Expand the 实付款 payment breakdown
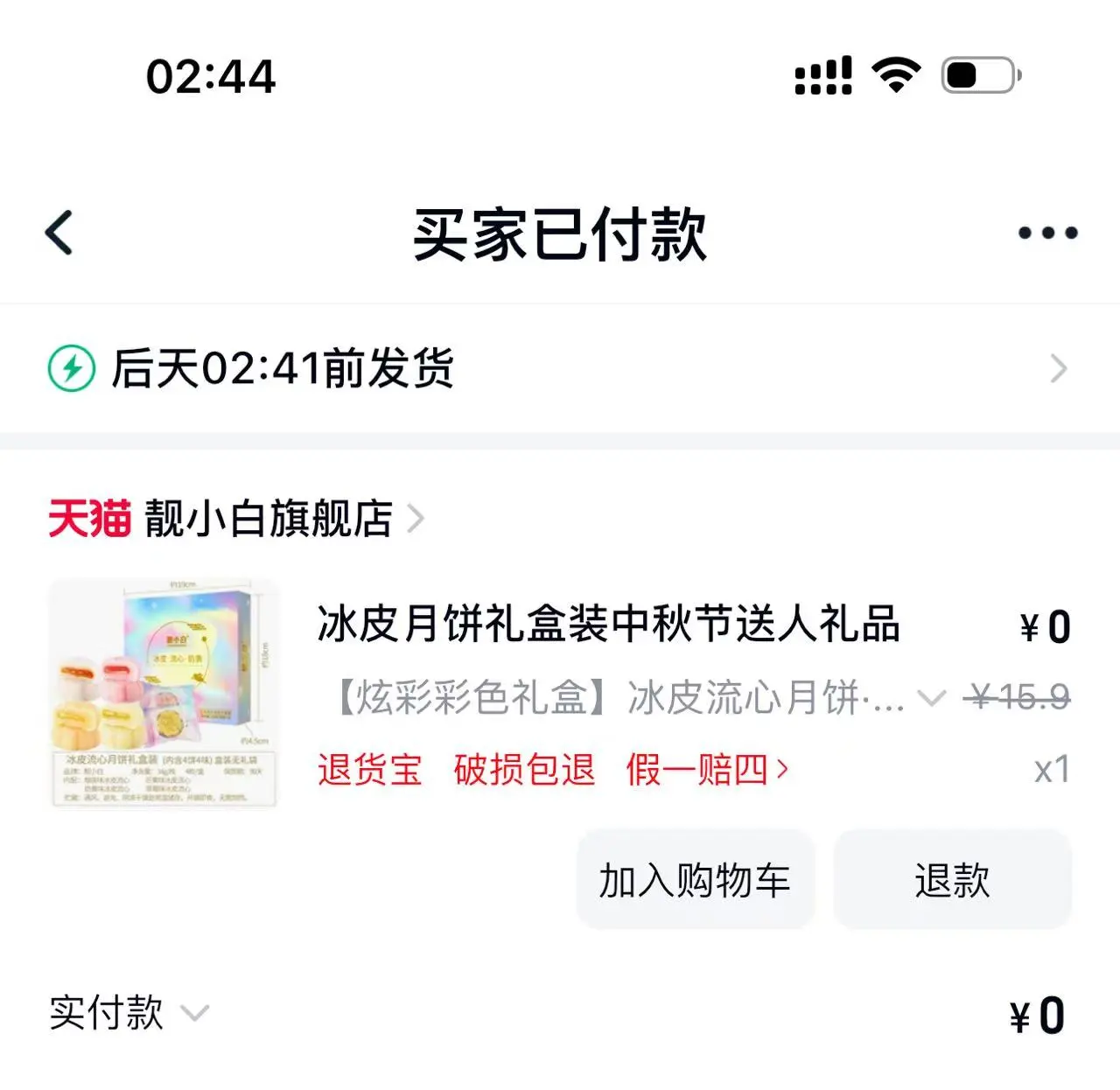This screenshot has height=1090, width=1120. point(194,1013)
